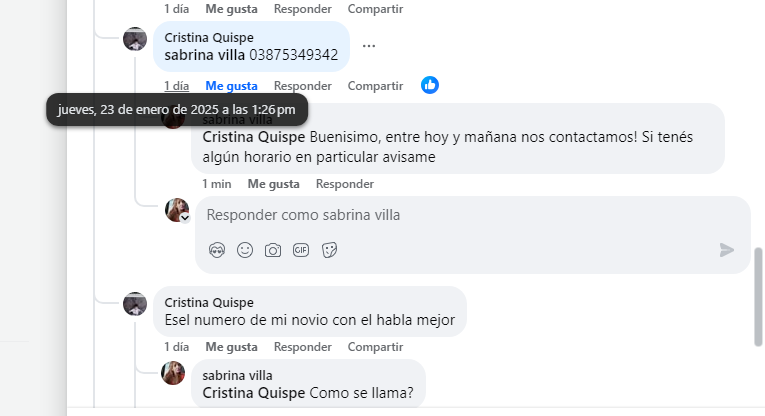Viewport: 765px width, 416px height.
Task: Open the emoji picker in reply box
Action: (245, 250)
